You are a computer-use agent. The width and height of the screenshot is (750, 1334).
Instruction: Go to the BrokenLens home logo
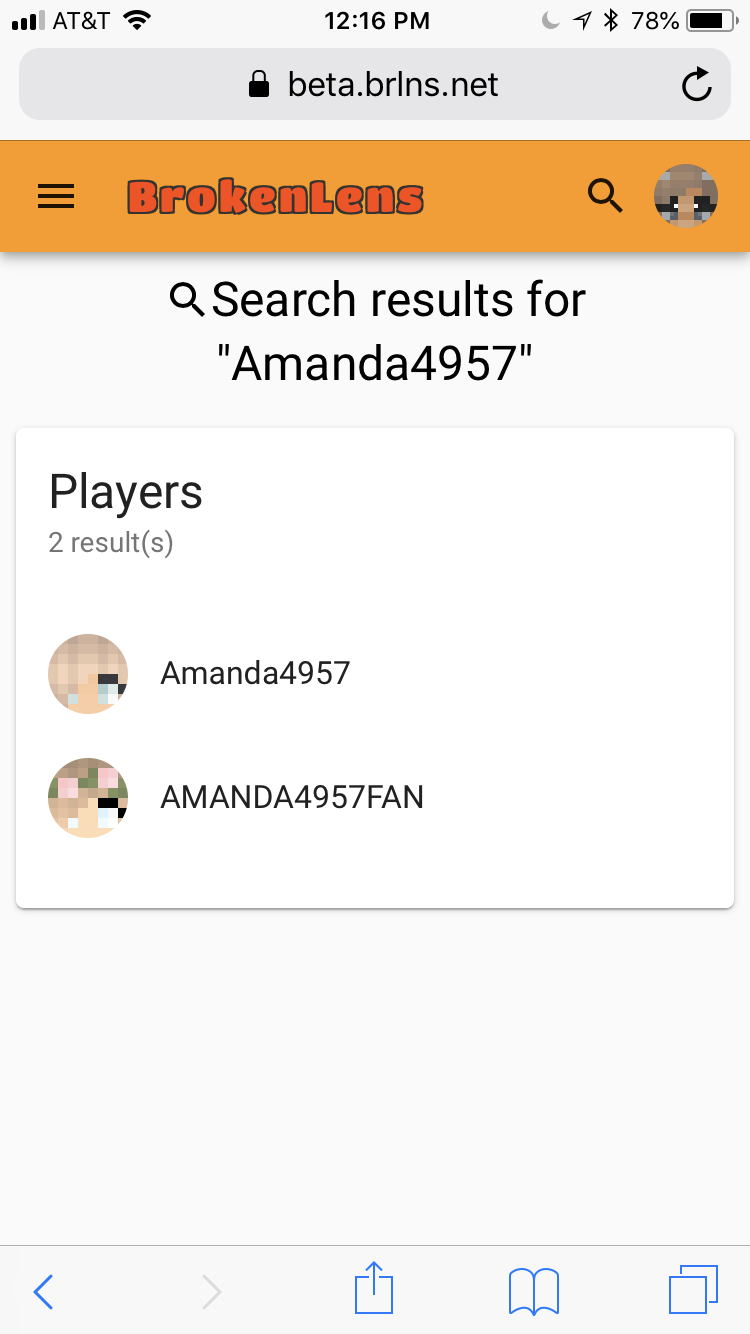coord(275,197)
